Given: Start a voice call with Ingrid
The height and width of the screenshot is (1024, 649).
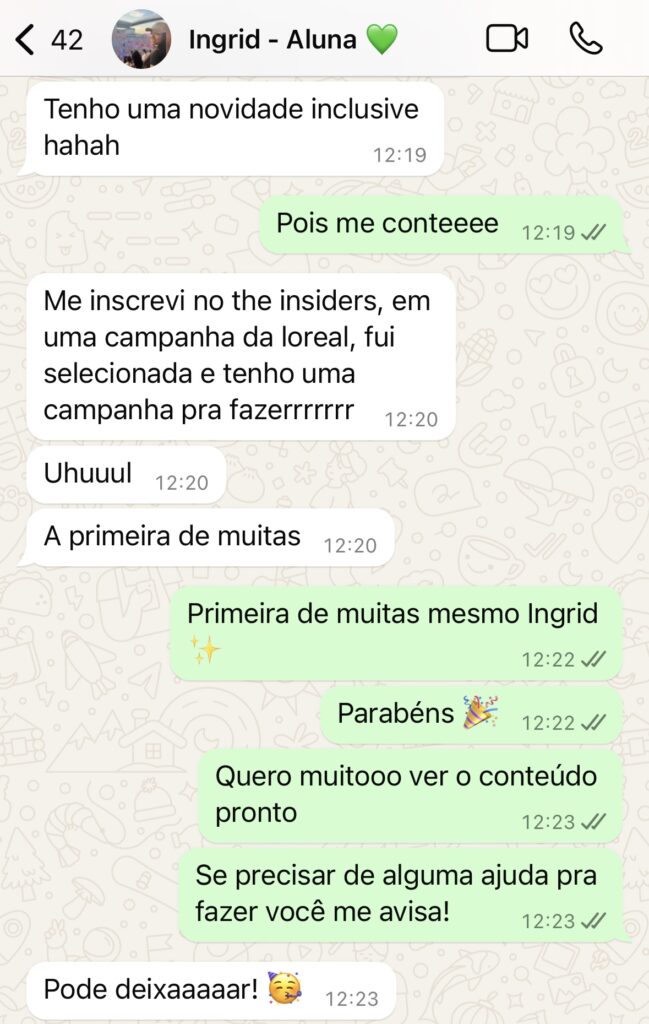Looking at the screenshot, I should 586,39.
